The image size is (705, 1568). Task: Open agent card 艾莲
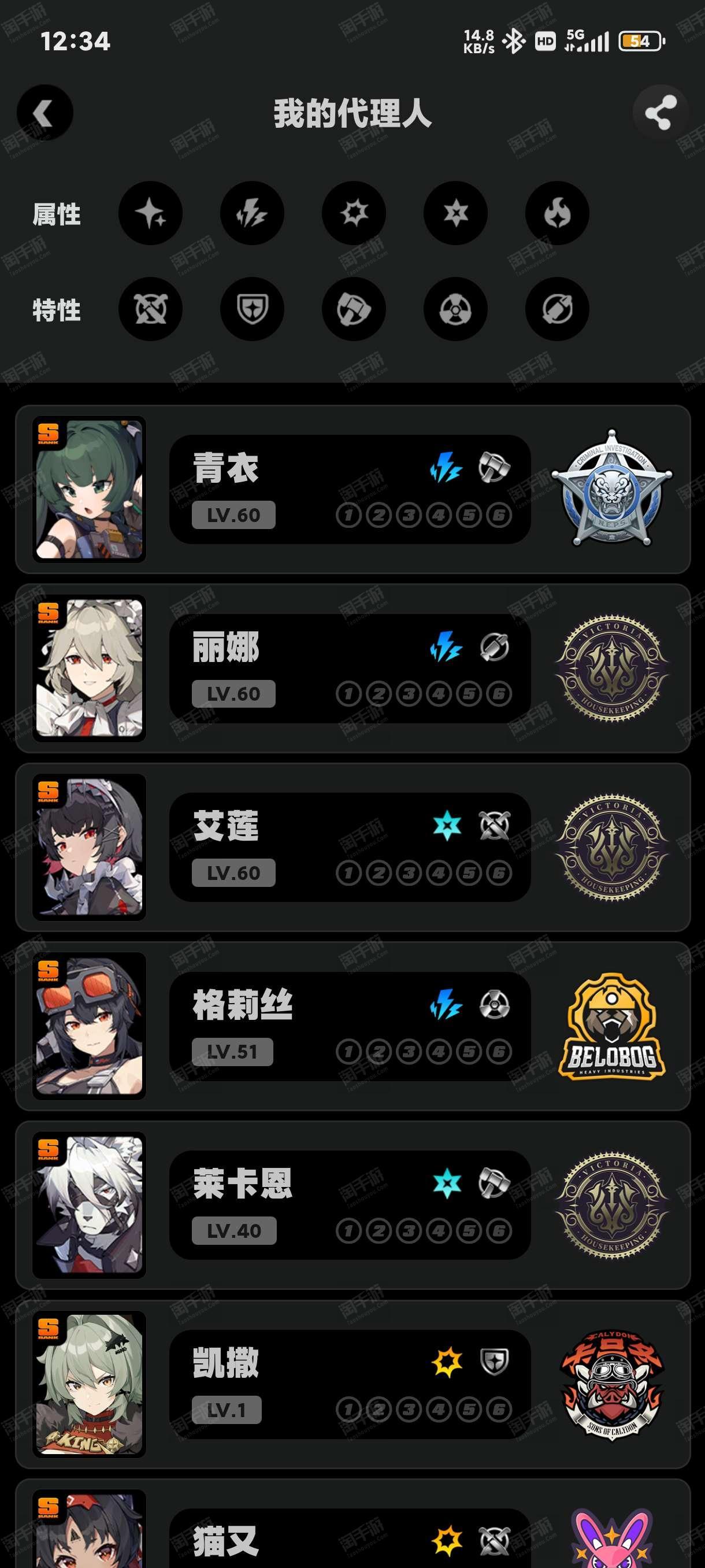coord(353,847)
